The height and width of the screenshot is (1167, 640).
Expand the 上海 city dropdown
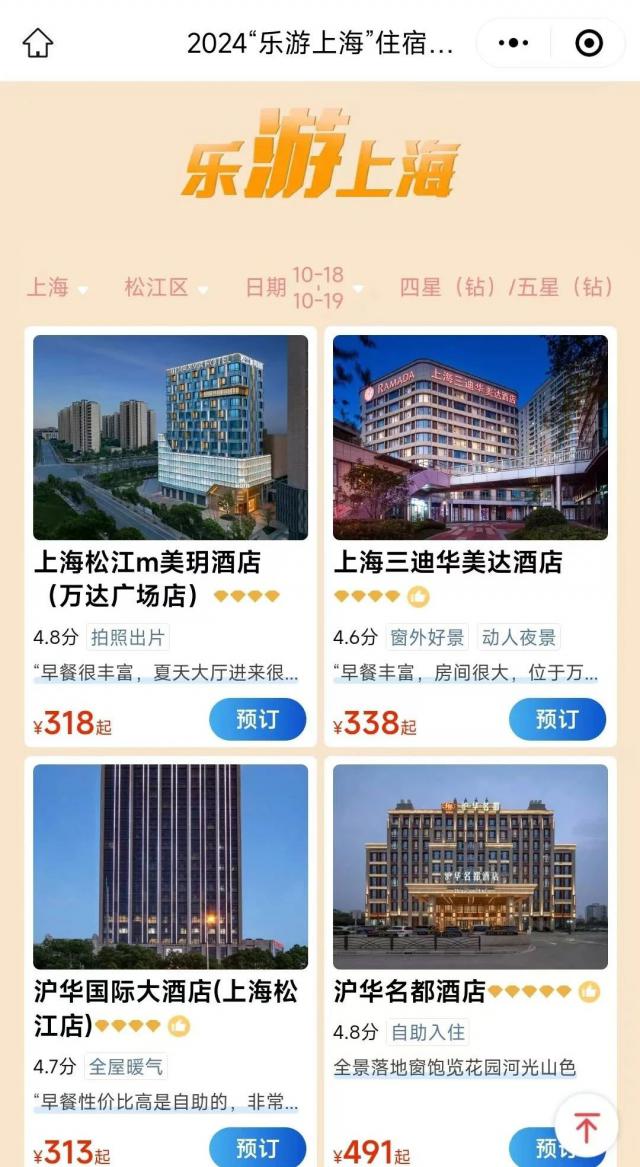pos(56,288)
